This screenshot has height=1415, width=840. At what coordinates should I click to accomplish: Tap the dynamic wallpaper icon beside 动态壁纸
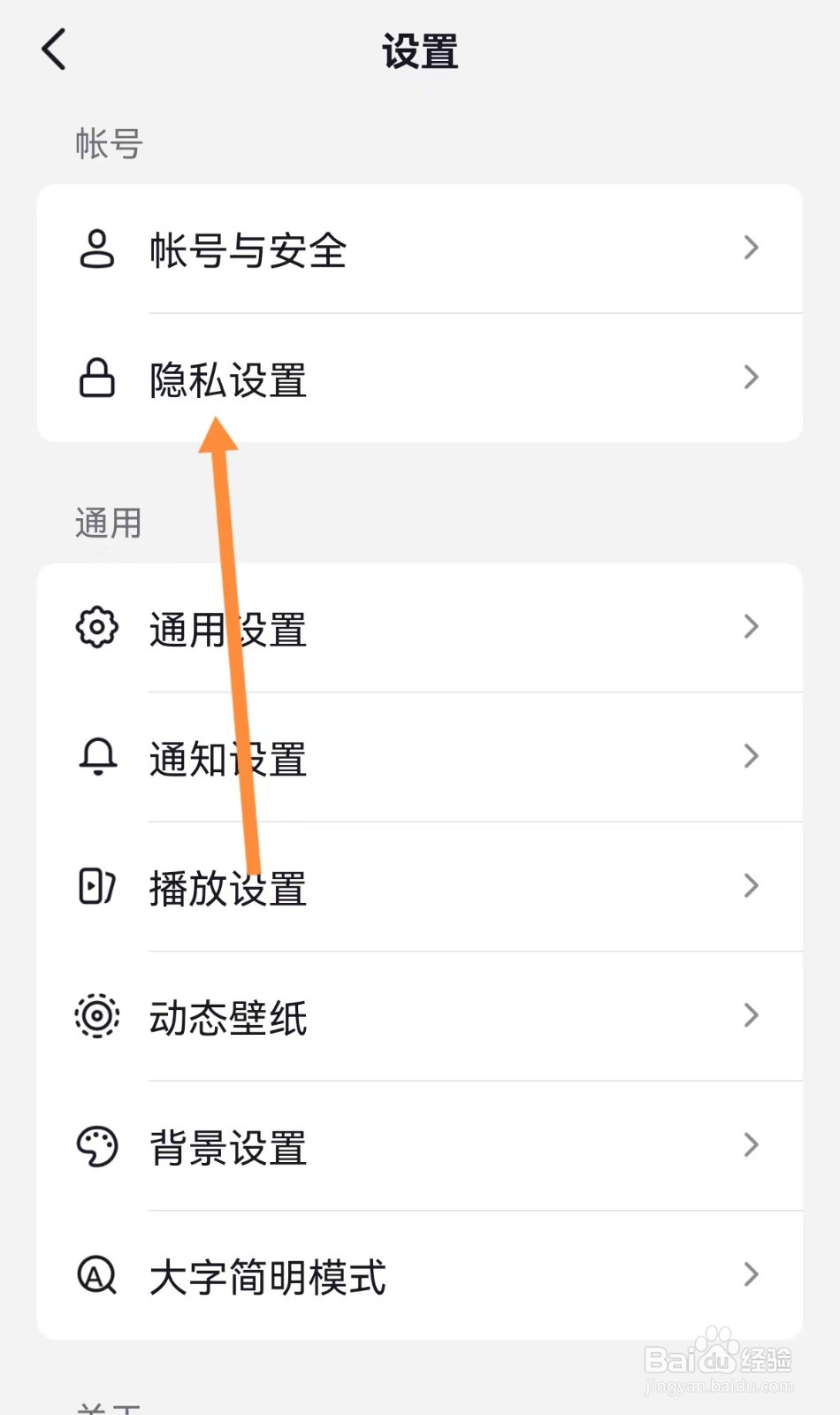(96, 1017)
